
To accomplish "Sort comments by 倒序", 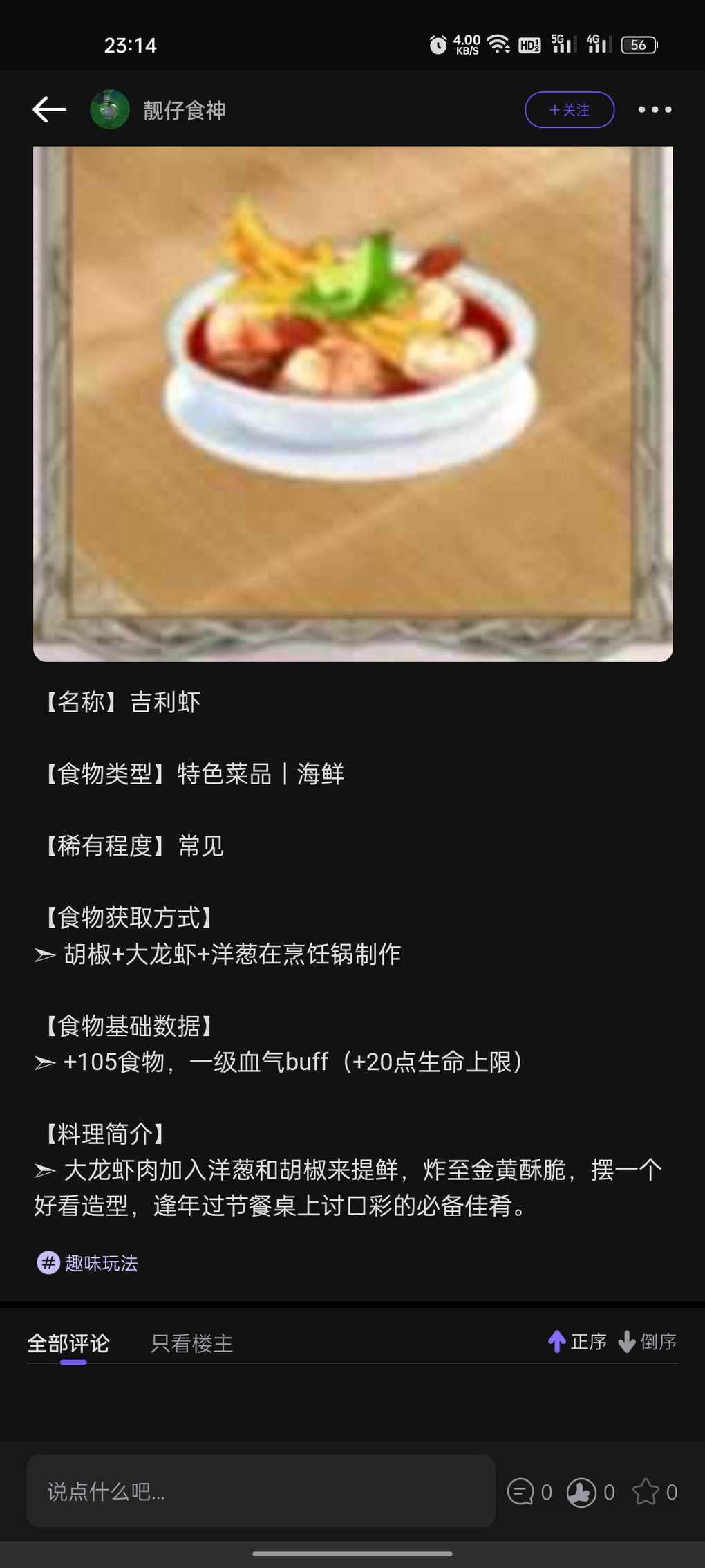I will click(x=647, y=1342).
